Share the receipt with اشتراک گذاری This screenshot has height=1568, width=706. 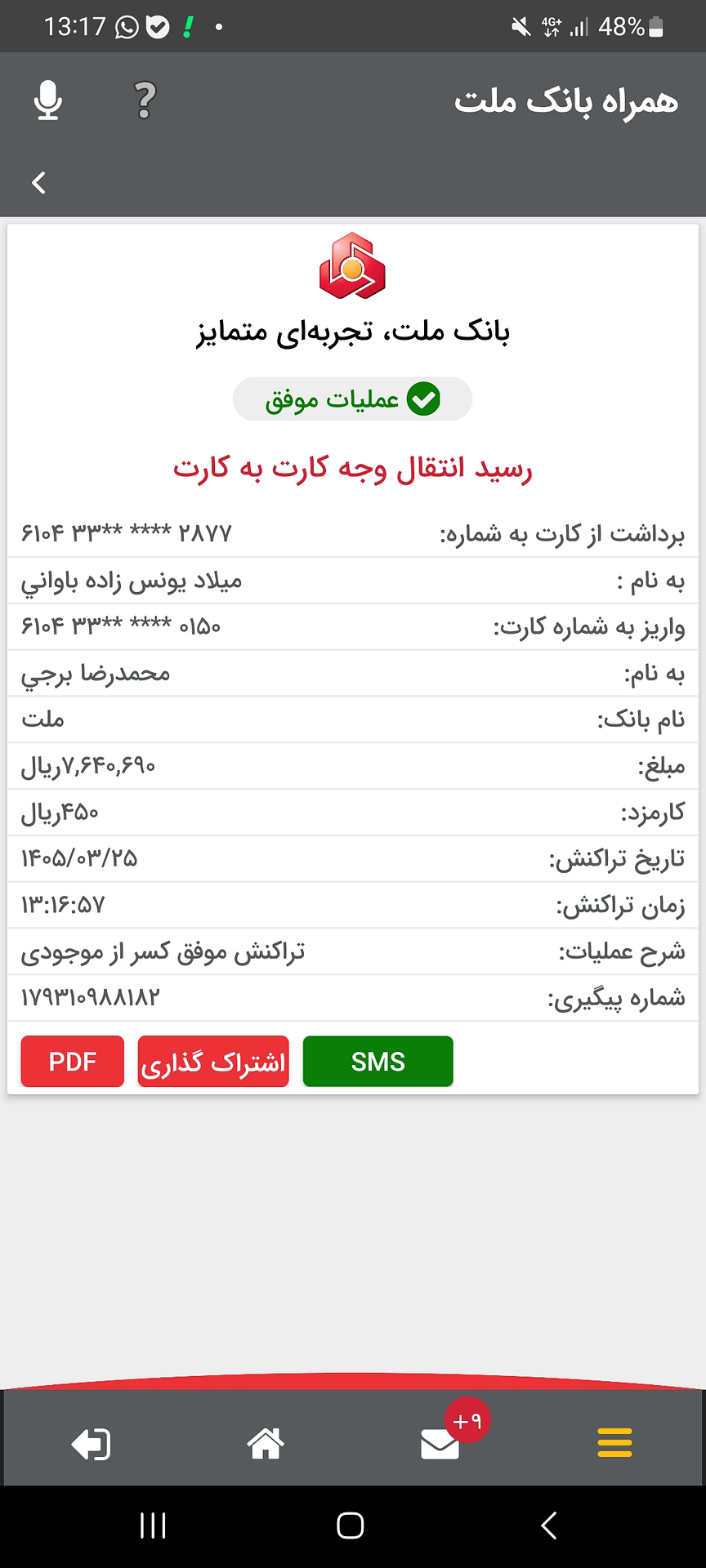pos(213,1062)
